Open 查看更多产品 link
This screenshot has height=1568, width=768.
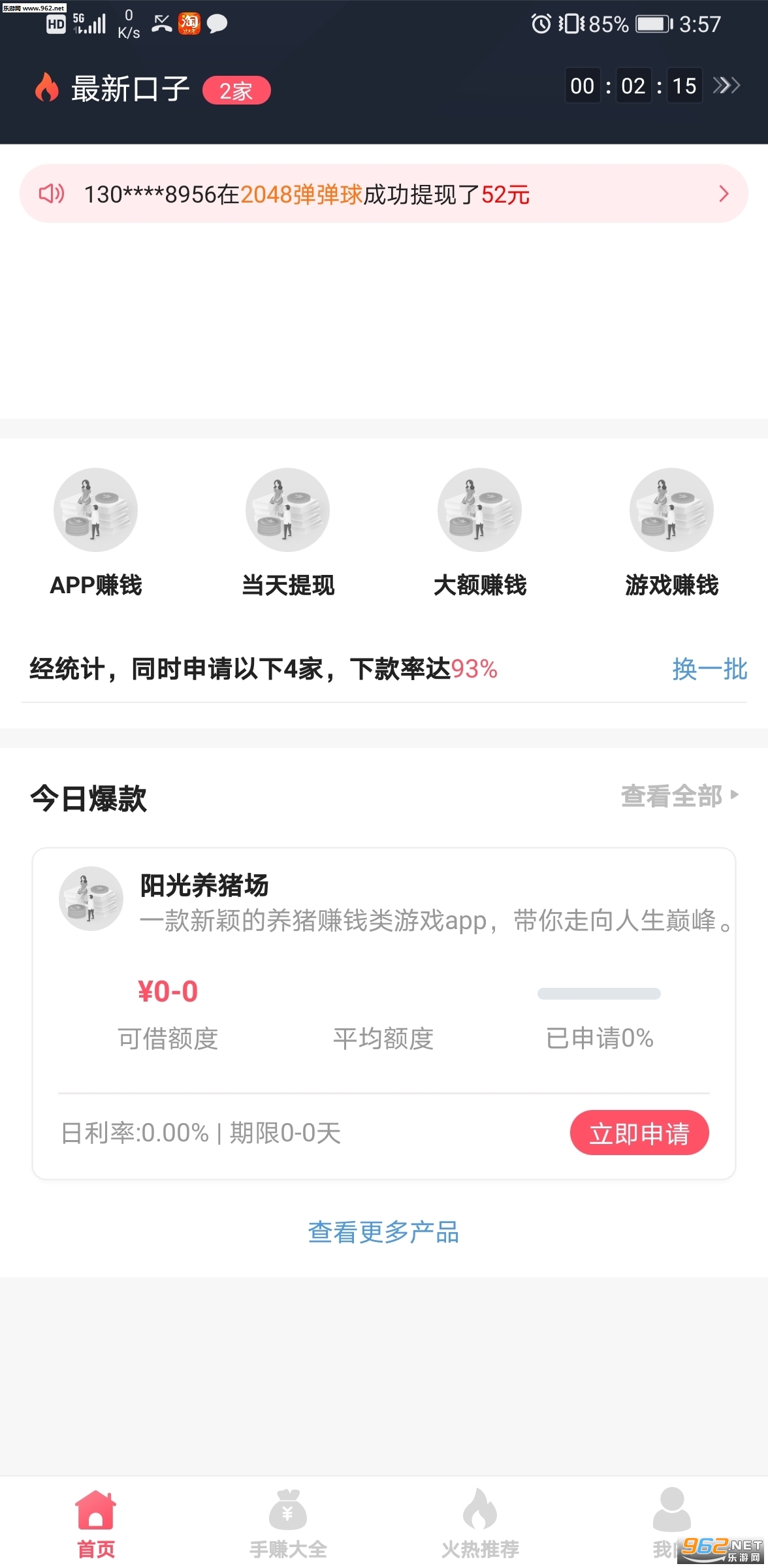pyautogui.click(x=383, y=1232)
